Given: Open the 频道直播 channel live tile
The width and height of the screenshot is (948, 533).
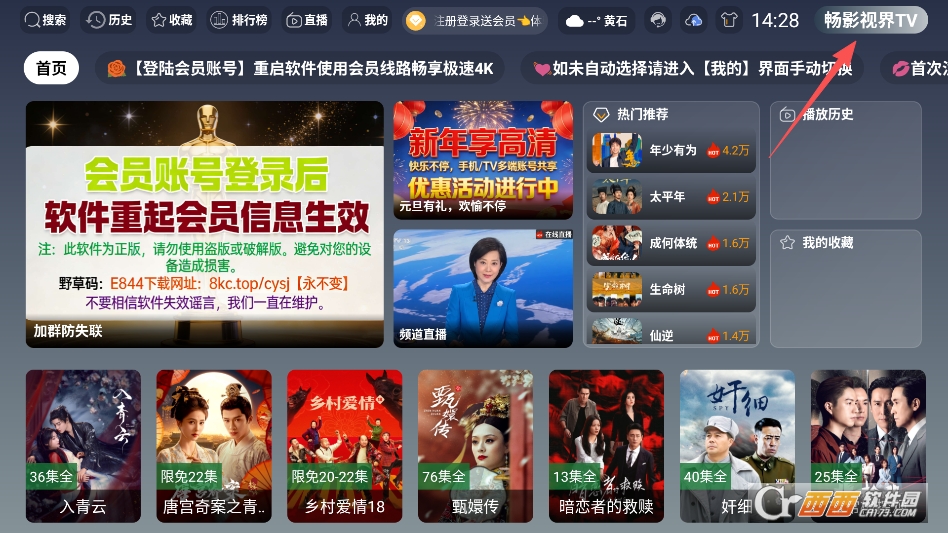Looking at the screenshot, I should 483,288.
